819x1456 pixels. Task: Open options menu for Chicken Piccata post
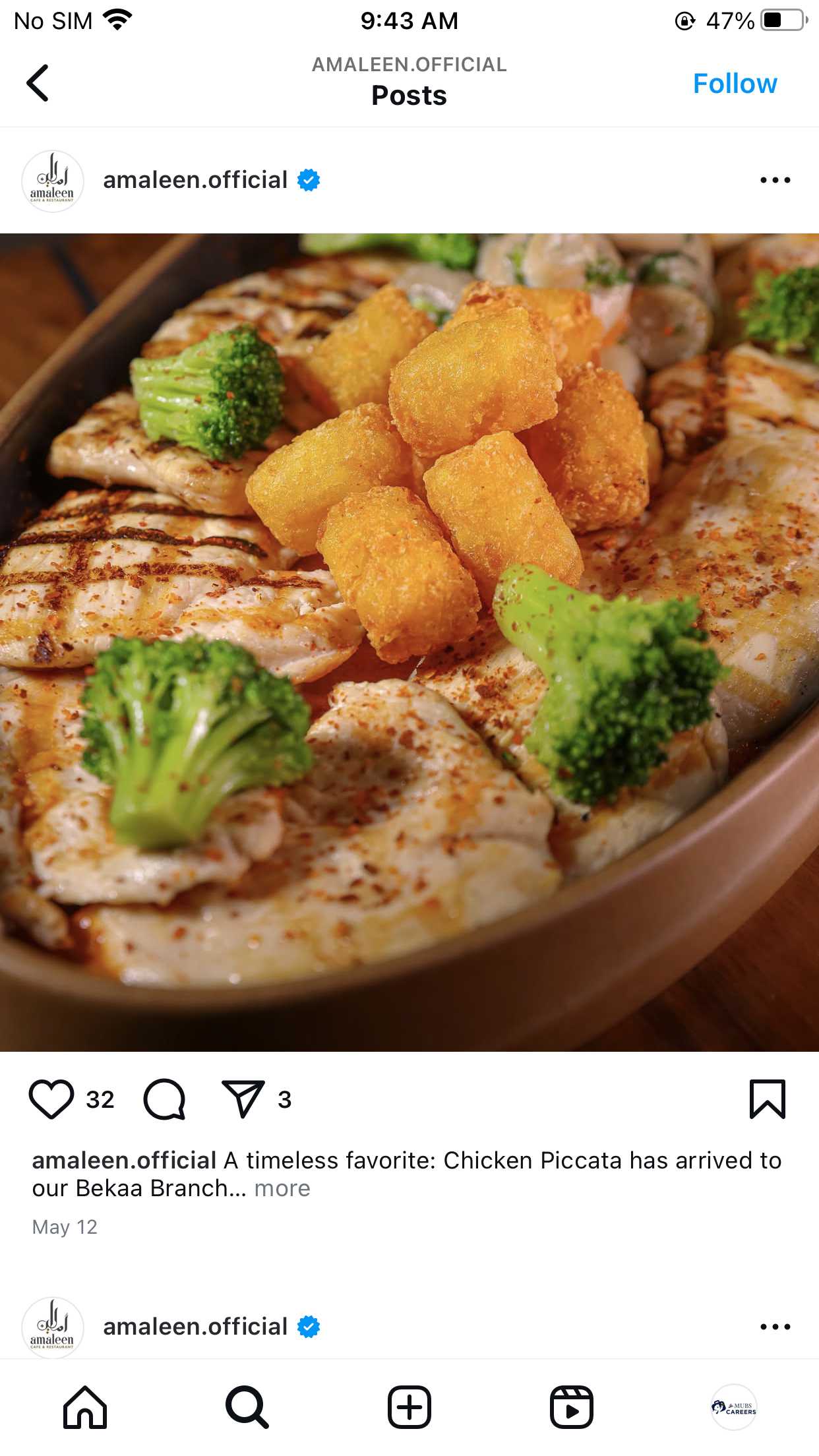click(x=775, y=180)
